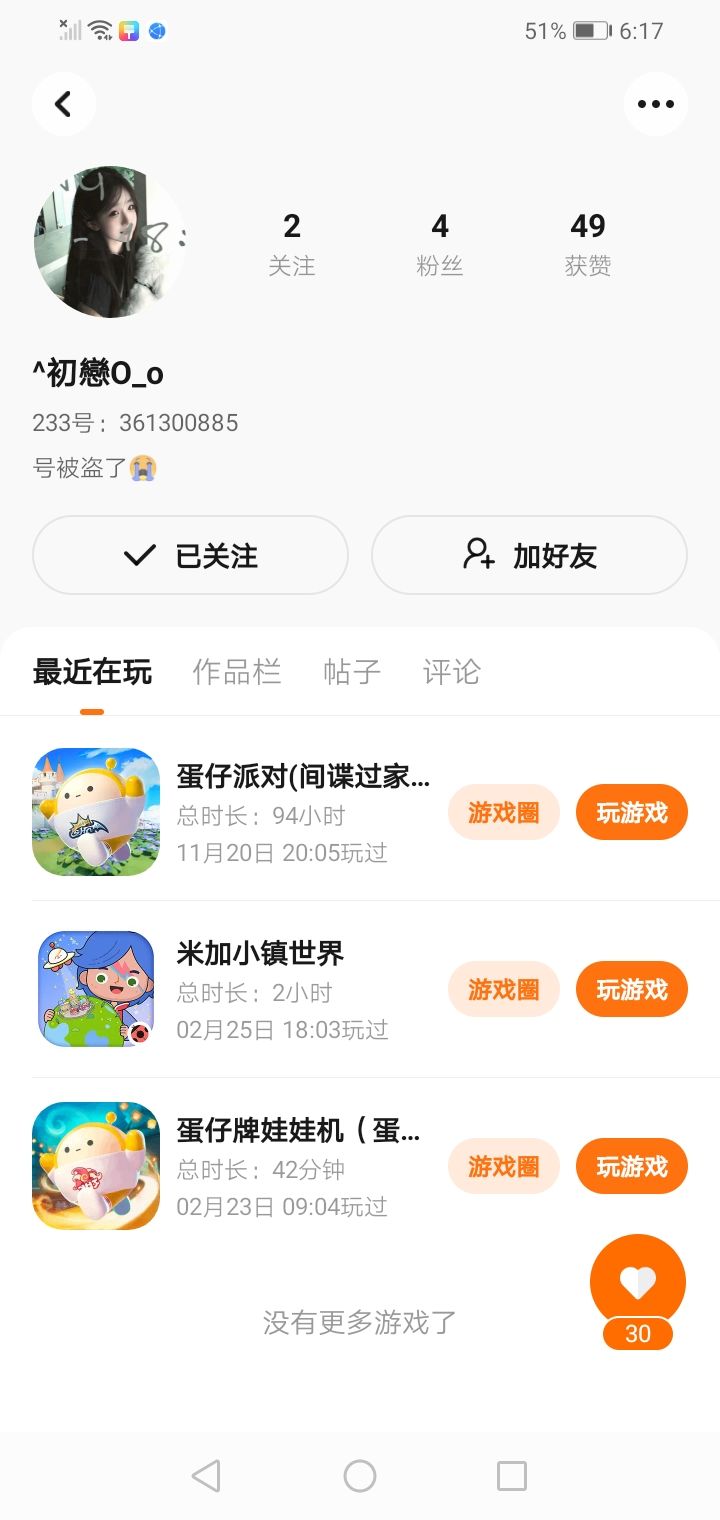Go to the system home screen
Screen dimensions: 720x1520
click(360, 1475)
